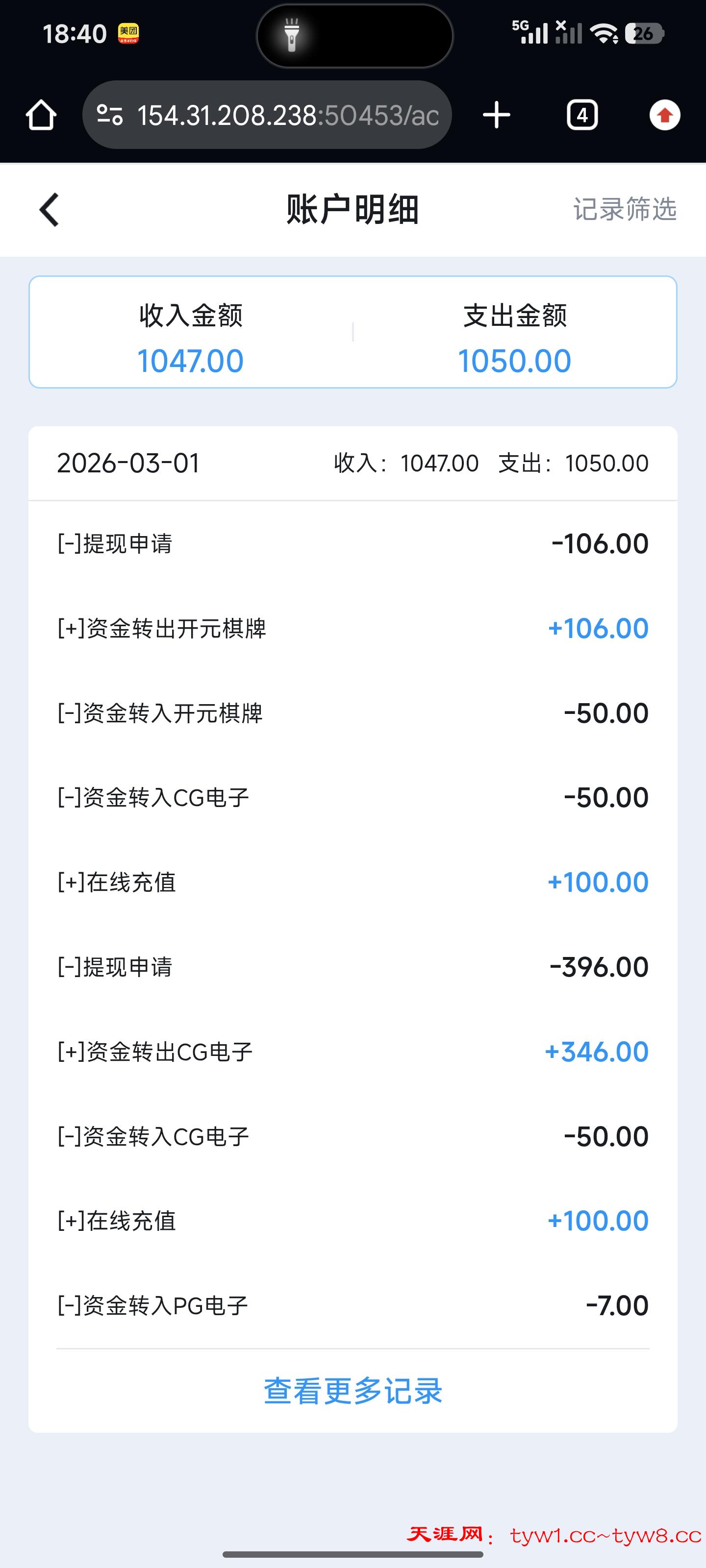Open the tab switcher showing 4 tabs
Viewport: 706px width, 1568px height.
582,115
